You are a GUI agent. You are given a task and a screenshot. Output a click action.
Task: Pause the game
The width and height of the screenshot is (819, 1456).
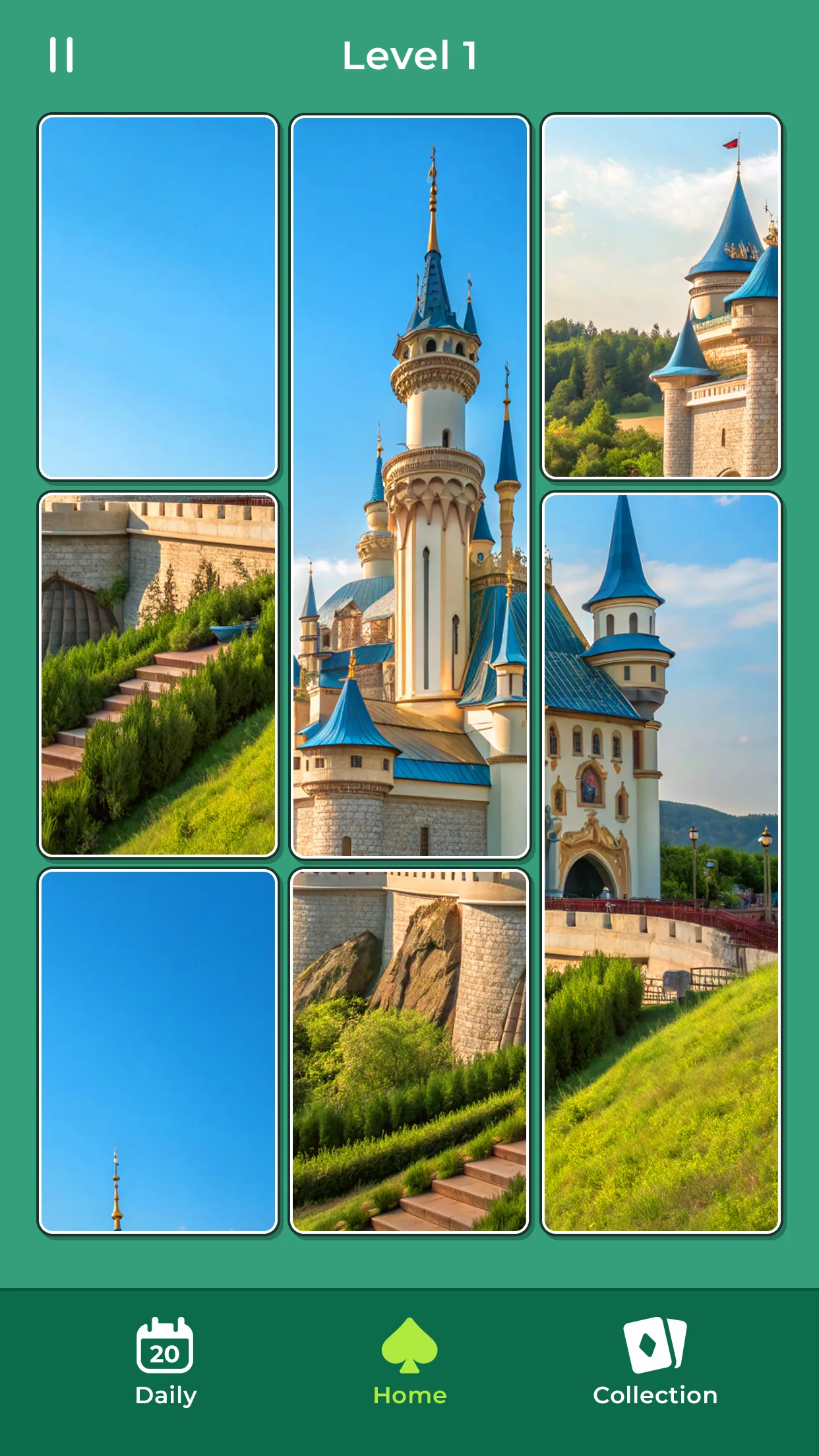tap(61, 55)
